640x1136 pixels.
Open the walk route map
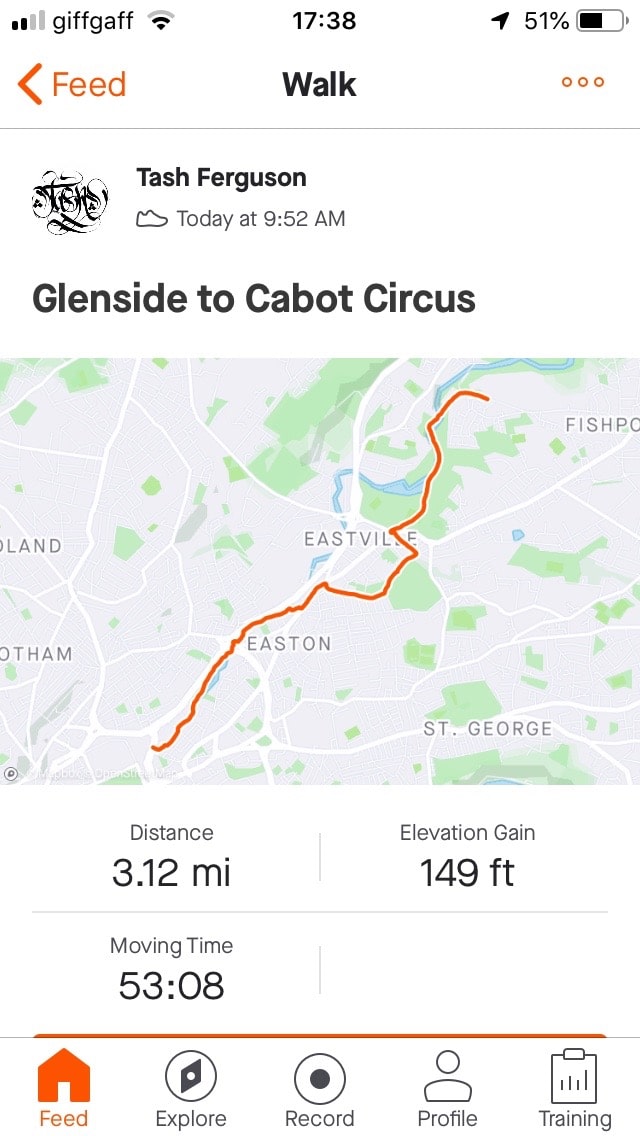(x=320, y=570)
